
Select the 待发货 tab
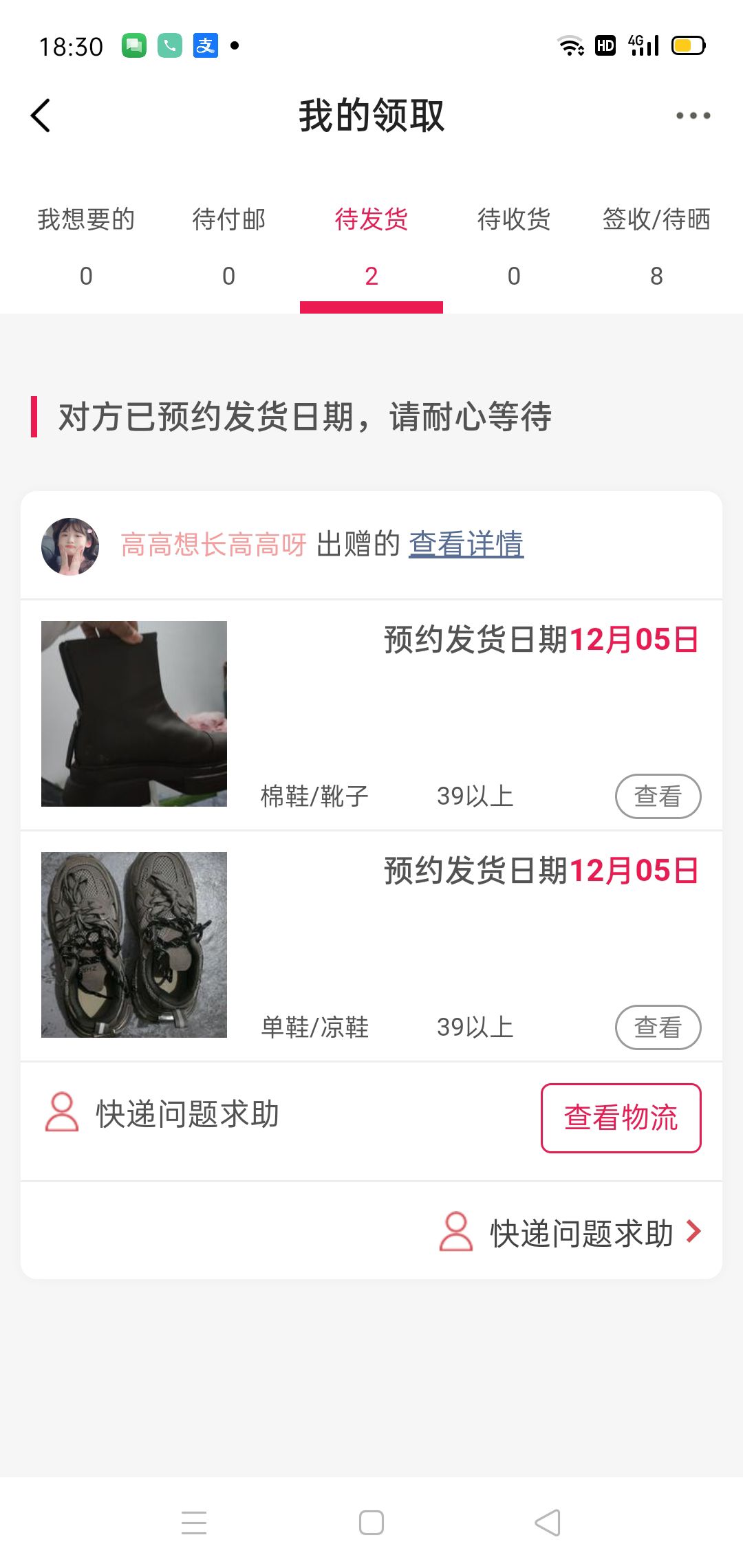coord(371,244)
